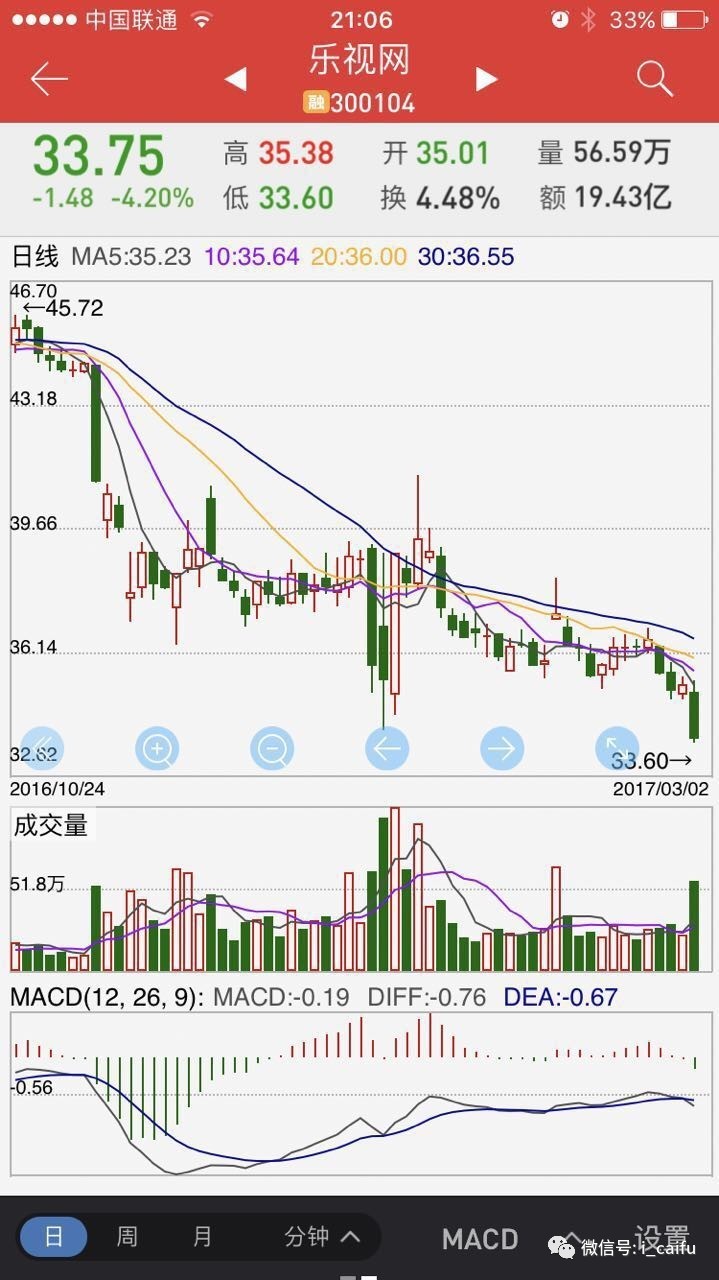Switch to the 月 monthly chart
719x1280 pixels.
[x=202, y=1237]
